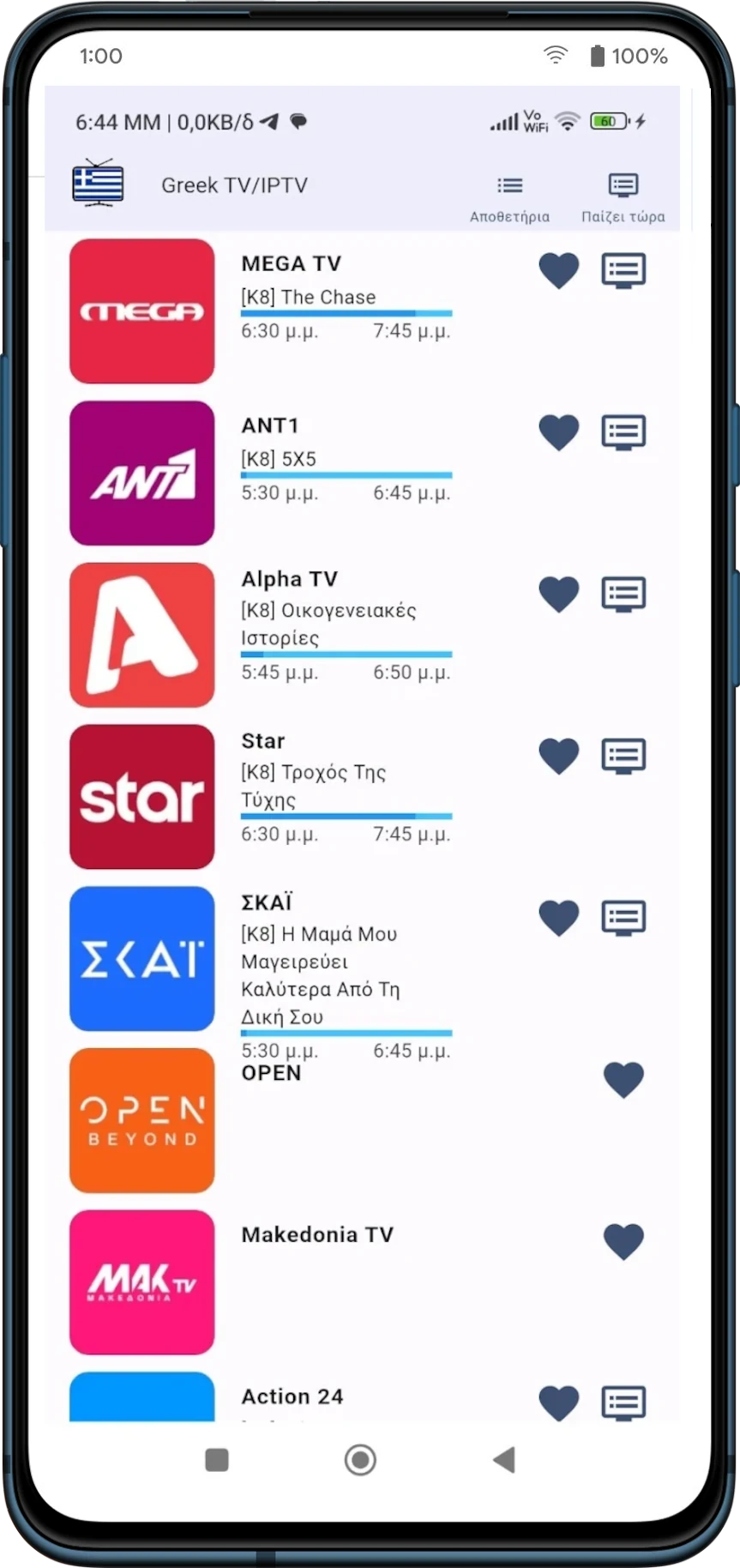Show the schedule for Star

[623, 756]
